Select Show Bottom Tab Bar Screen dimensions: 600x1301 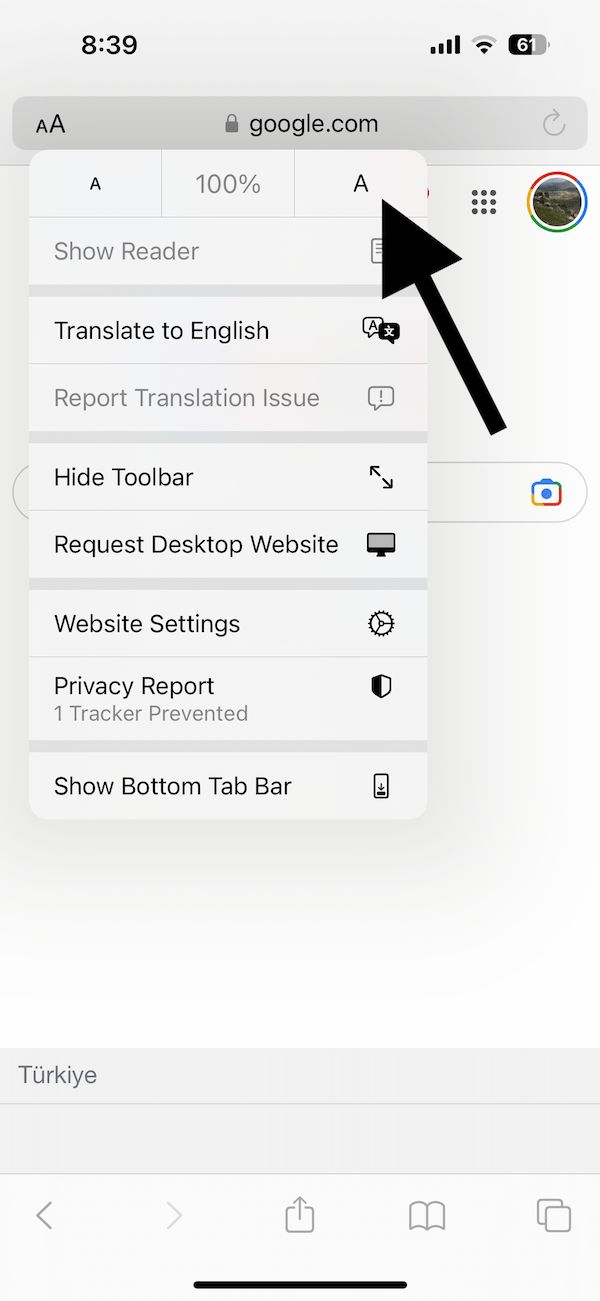228,786
